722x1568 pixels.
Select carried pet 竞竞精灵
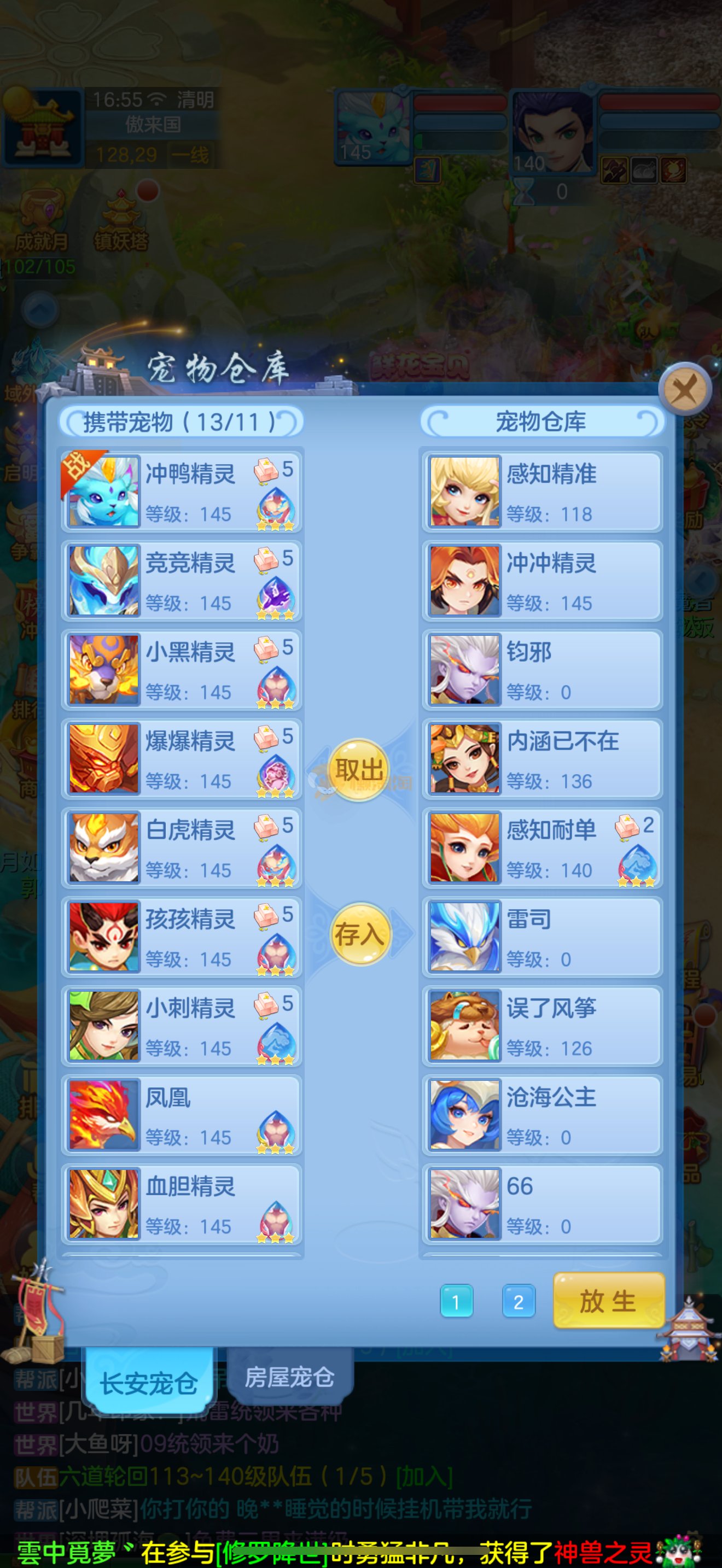pos(182,581)
